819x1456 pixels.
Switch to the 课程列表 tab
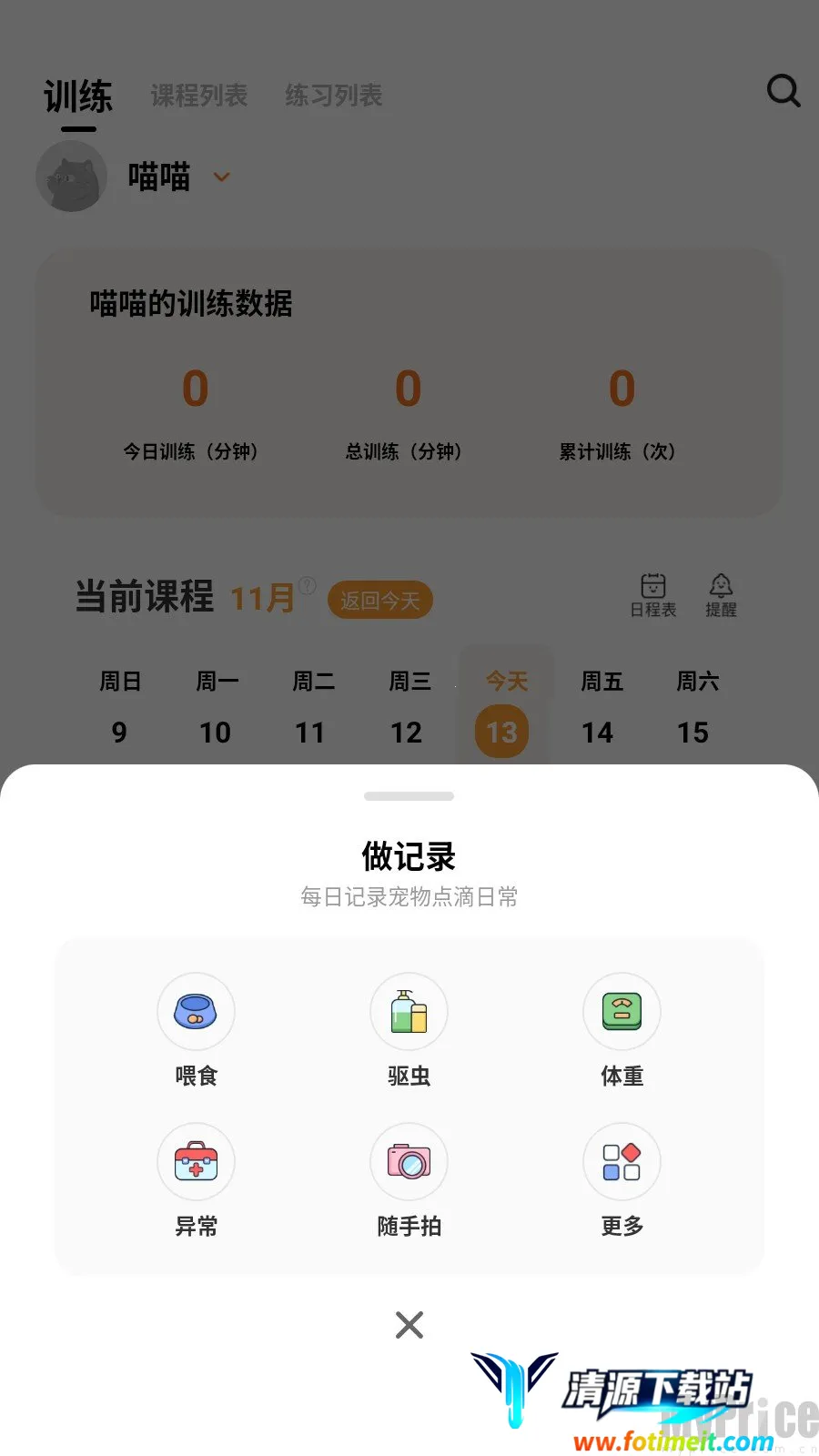[x=199, y=96]
